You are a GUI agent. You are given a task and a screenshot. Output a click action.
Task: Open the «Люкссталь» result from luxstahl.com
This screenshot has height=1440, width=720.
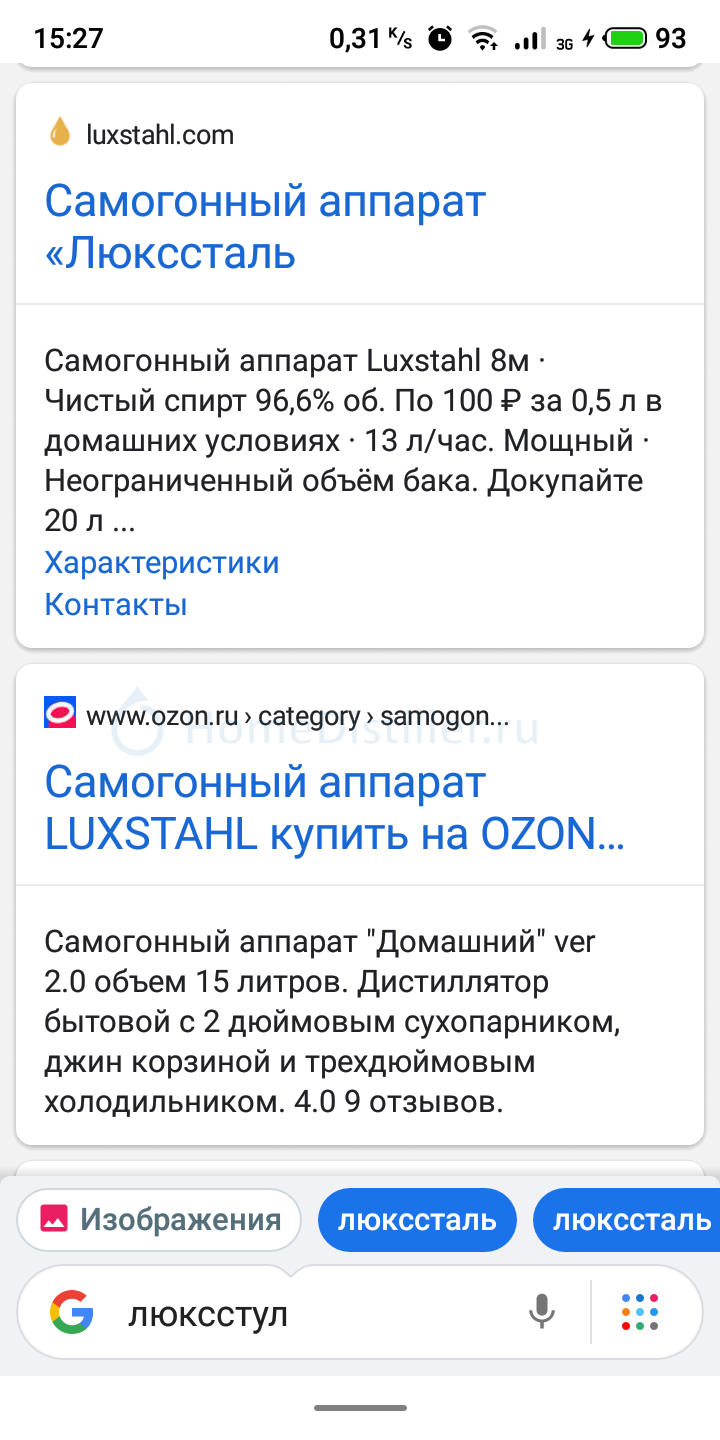[265, 228]
